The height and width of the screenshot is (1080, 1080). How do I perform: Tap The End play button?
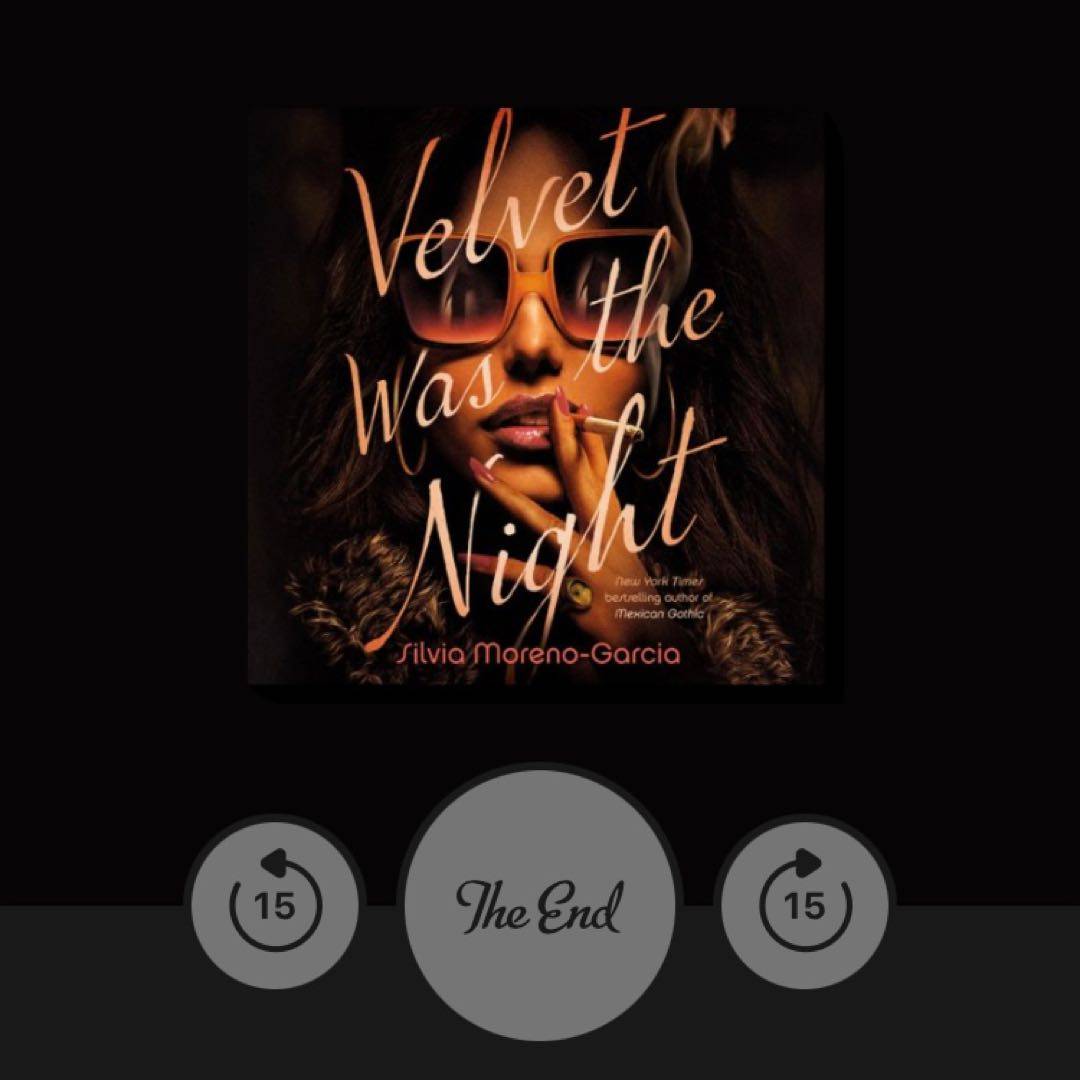coord(540,906)
